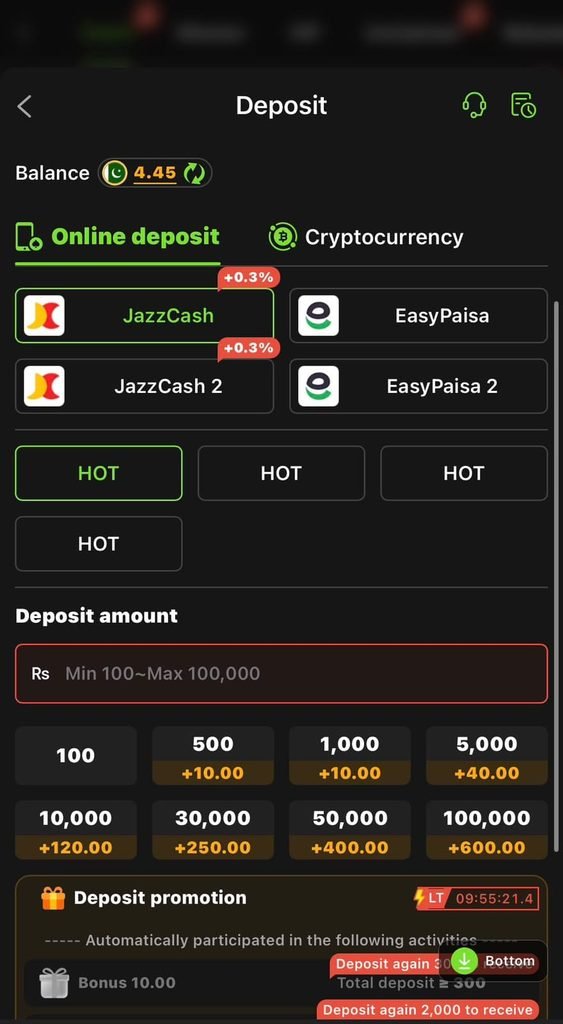Pick the 500 deposit amount
The height and width of the screenshot is (1024, 563).
(x=213, y=756)
